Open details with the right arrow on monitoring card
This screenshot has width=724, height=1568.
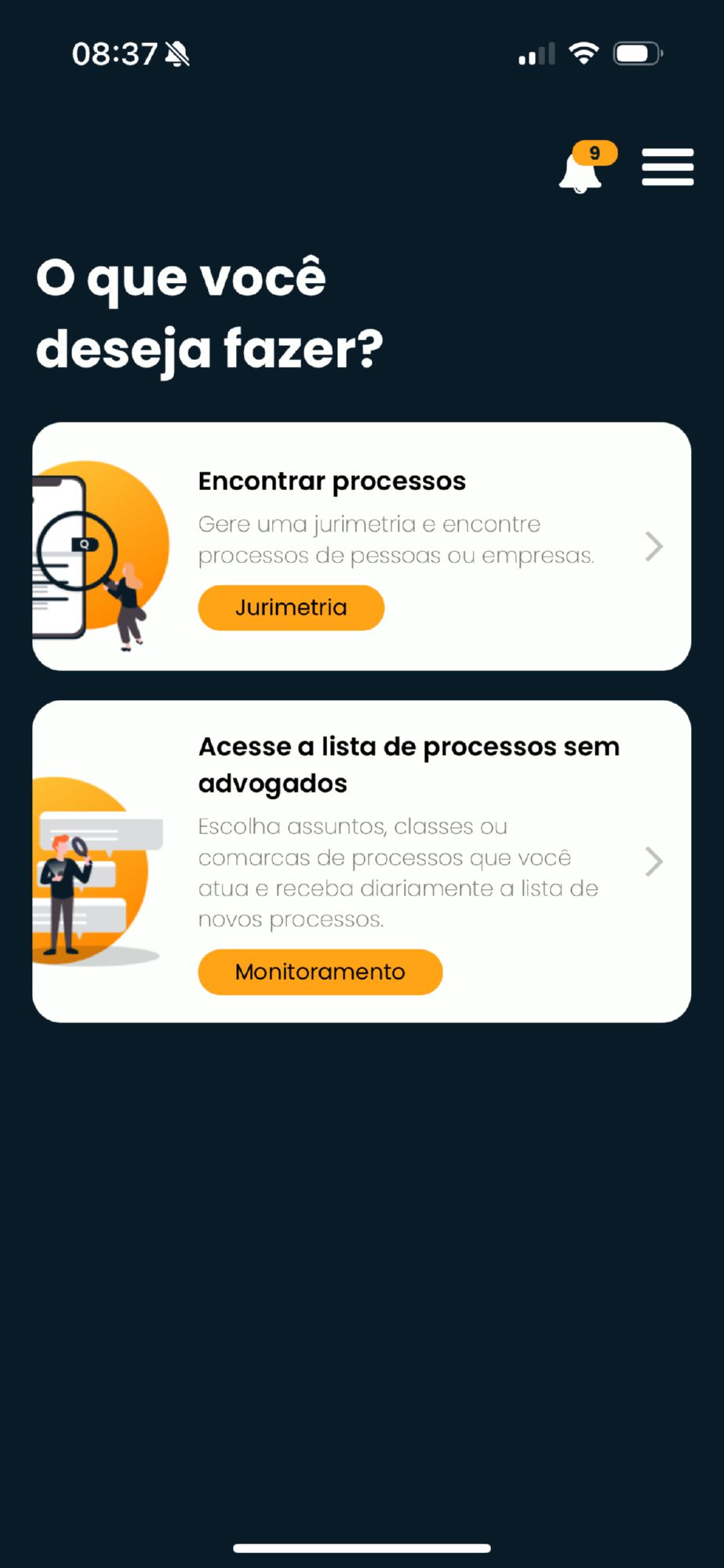click(x=653, y=861)
